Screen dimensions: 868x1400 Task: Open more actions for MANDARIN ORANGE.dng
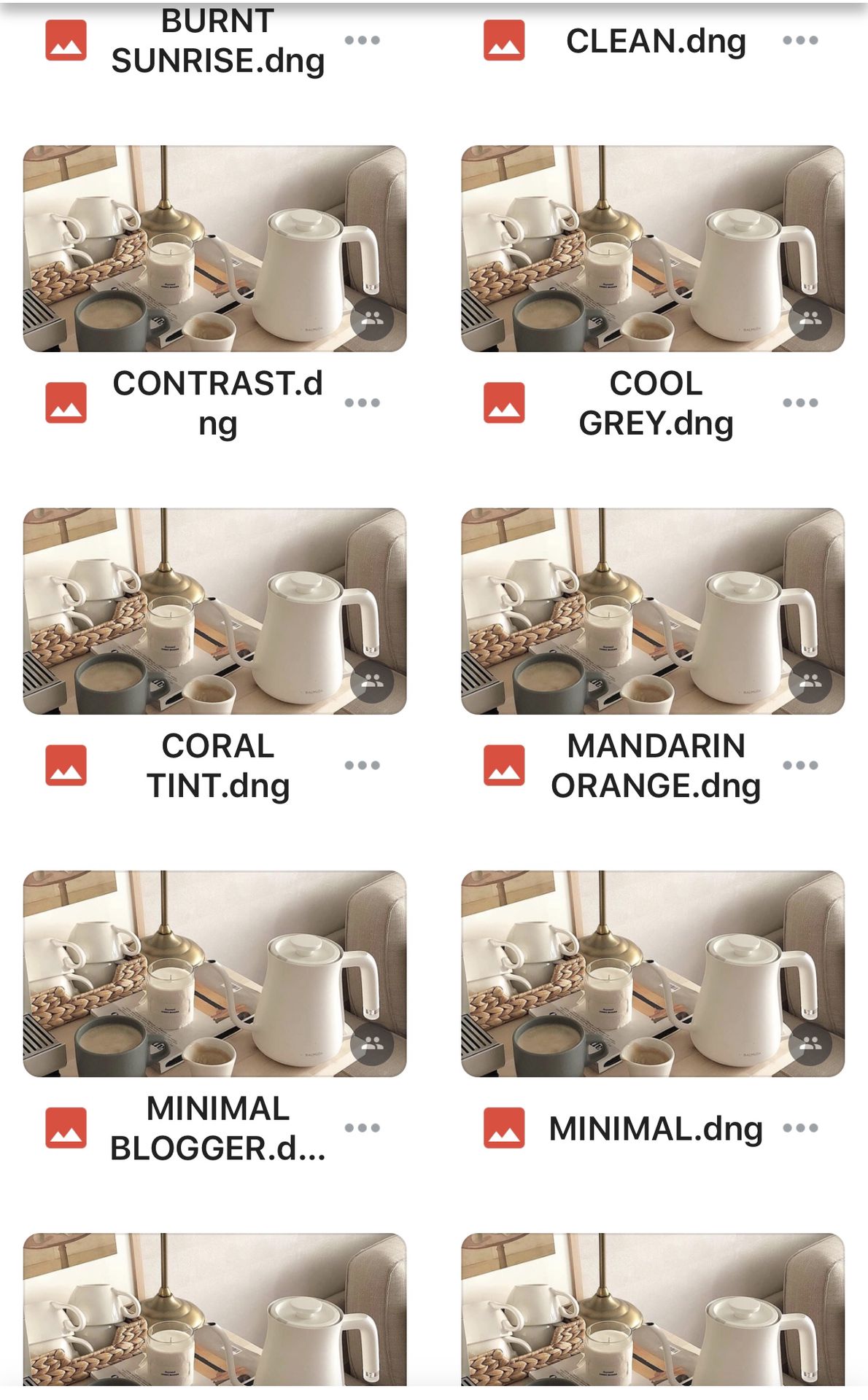click(x=800, y=765)
